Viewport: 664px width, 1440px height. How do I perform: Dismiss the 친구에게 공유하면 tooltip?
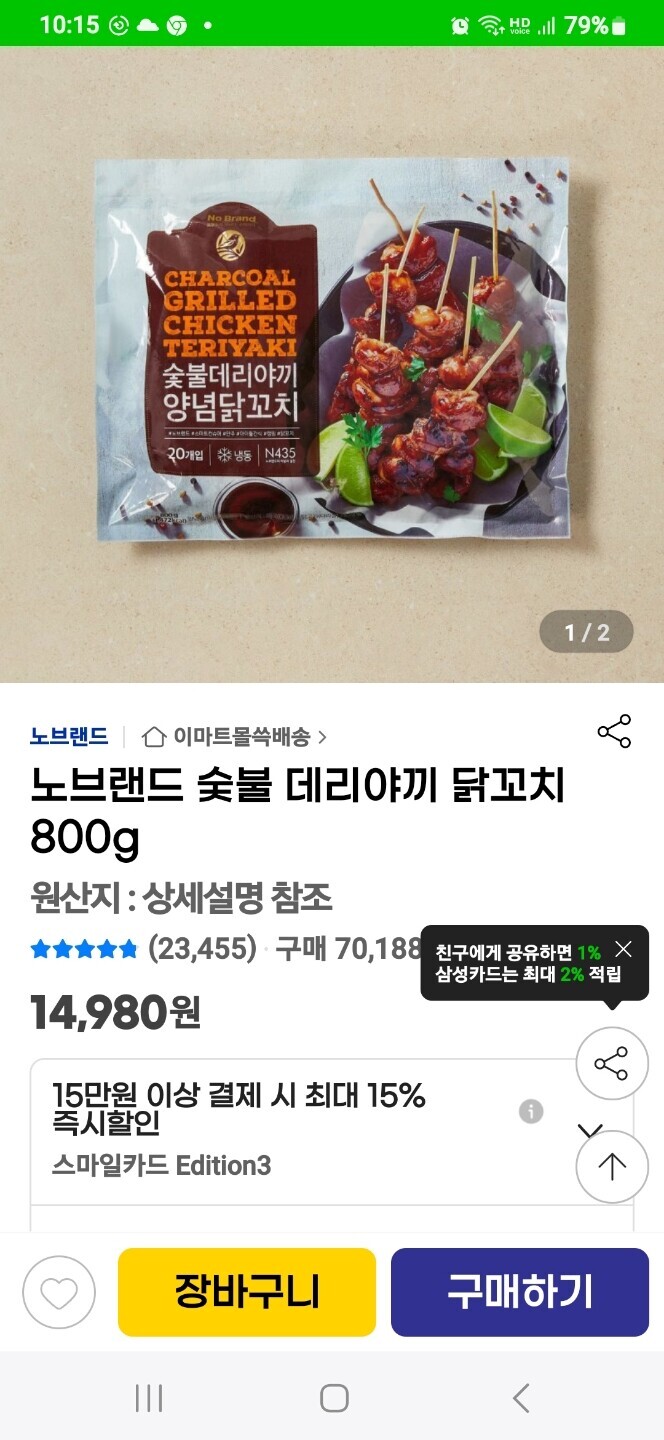[x=624, y=949]
